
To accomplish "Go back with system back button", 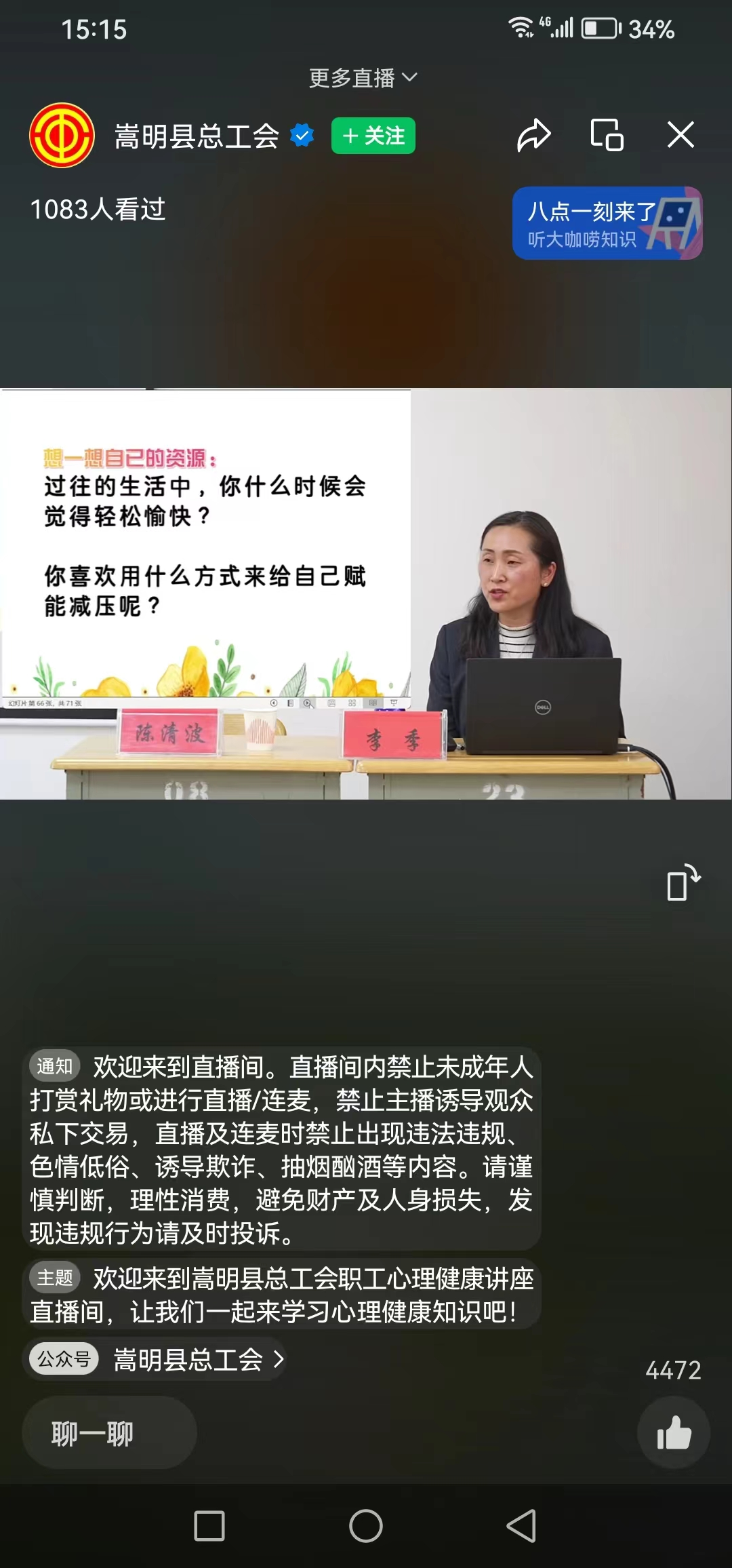I will 521,1526.
